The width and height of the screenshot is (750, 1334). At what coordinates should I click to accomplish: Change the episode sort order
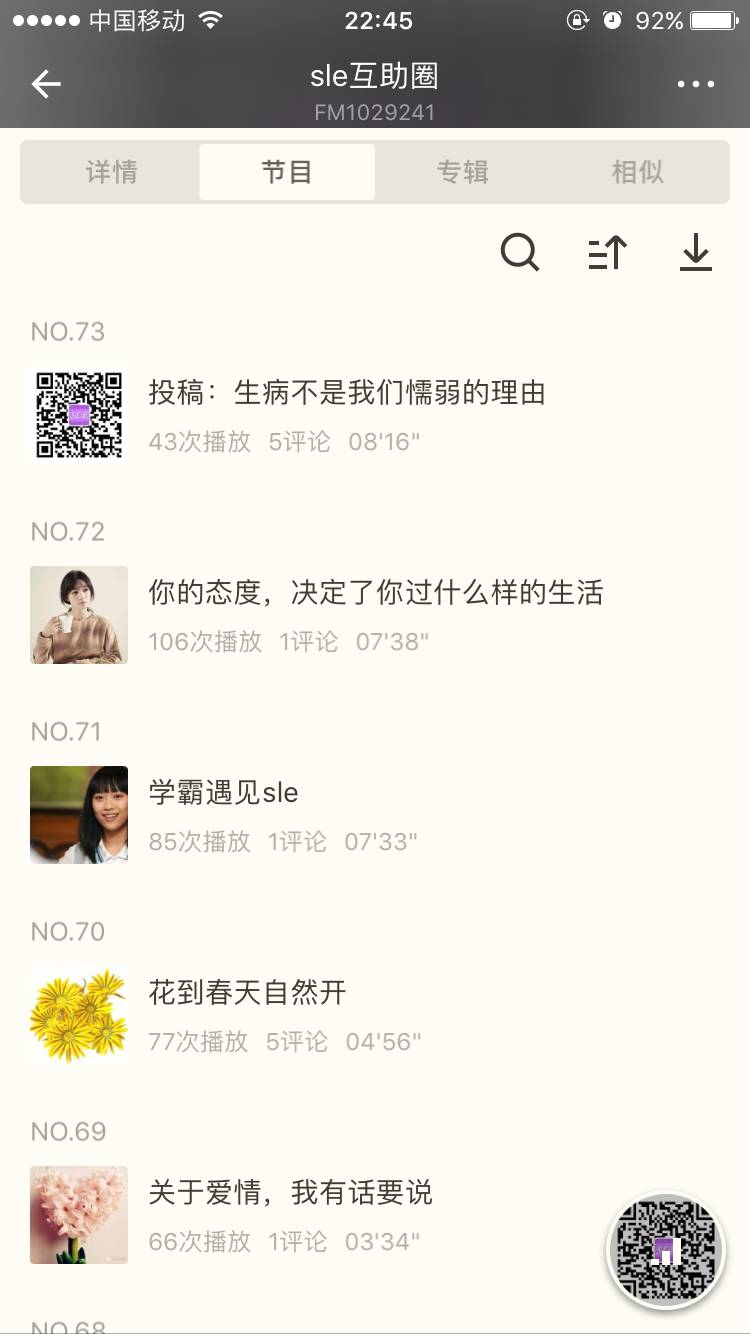click(x=607, y=252)
